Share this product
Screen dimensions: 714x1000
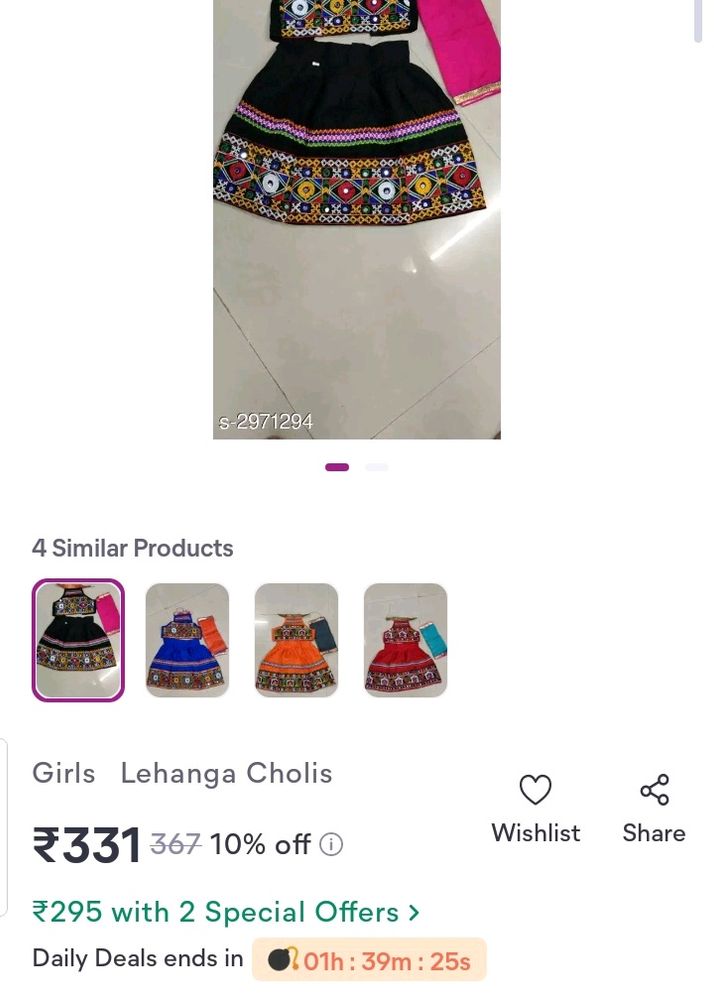(654, 809)
